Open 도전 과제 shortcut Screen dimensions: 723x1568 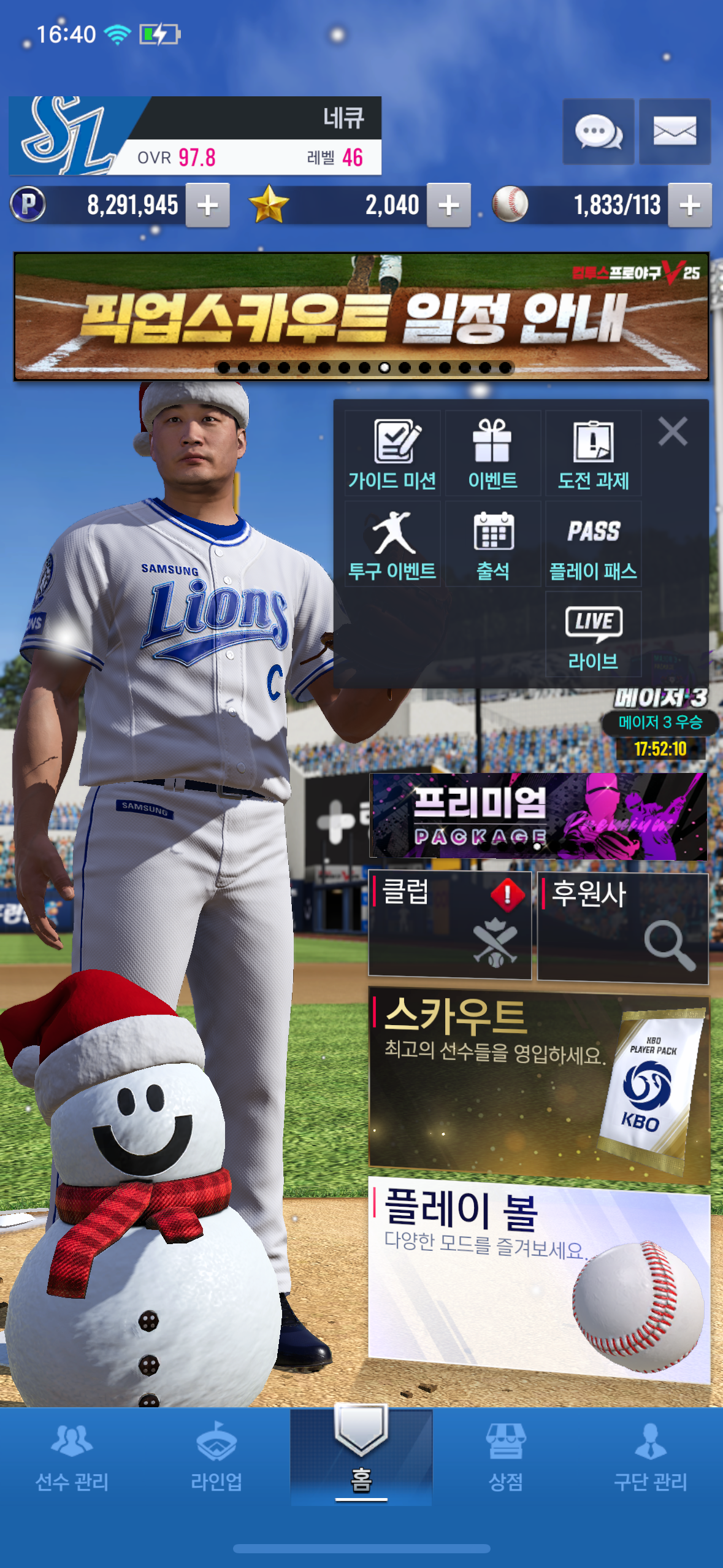click(593, 454)
